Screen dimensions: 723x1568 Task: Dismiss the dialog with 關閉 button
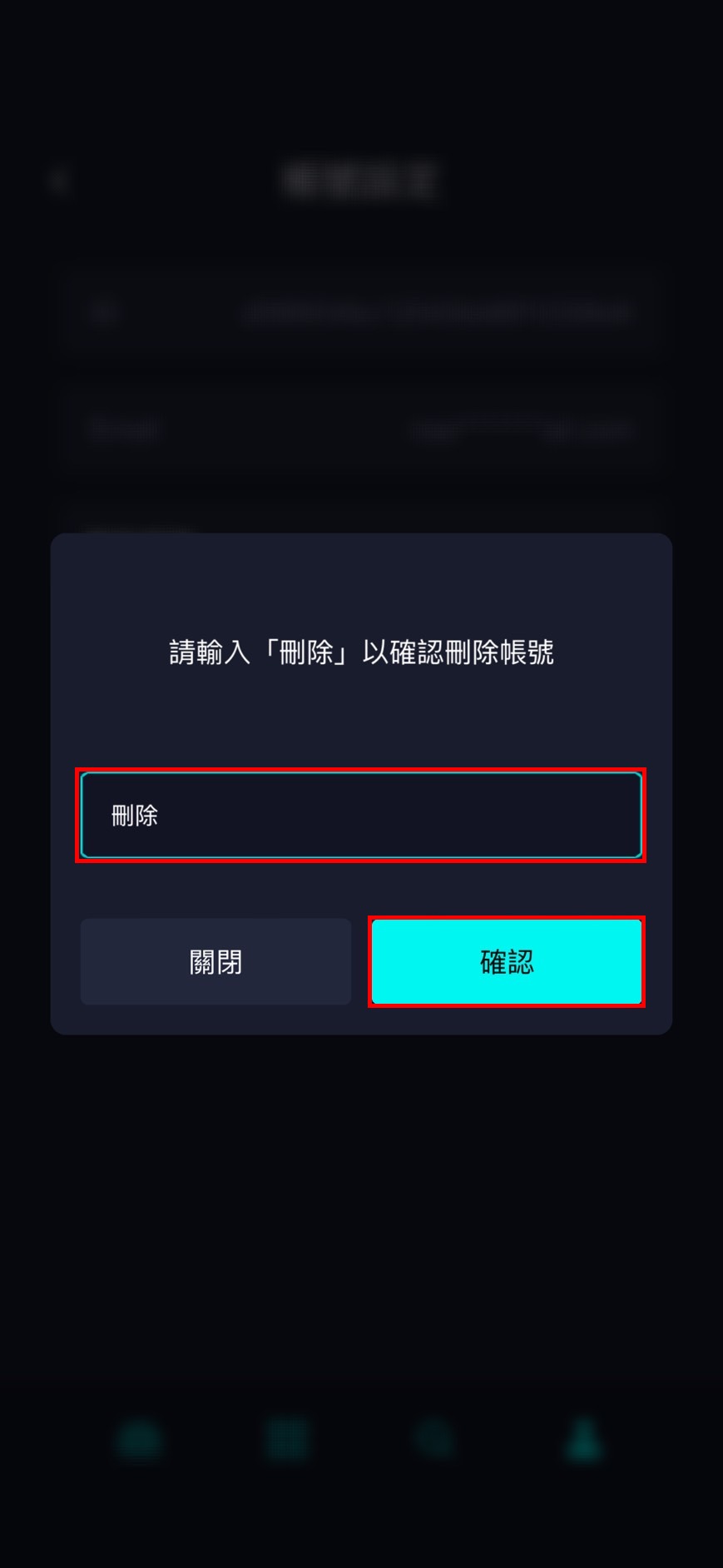point(215,961)
